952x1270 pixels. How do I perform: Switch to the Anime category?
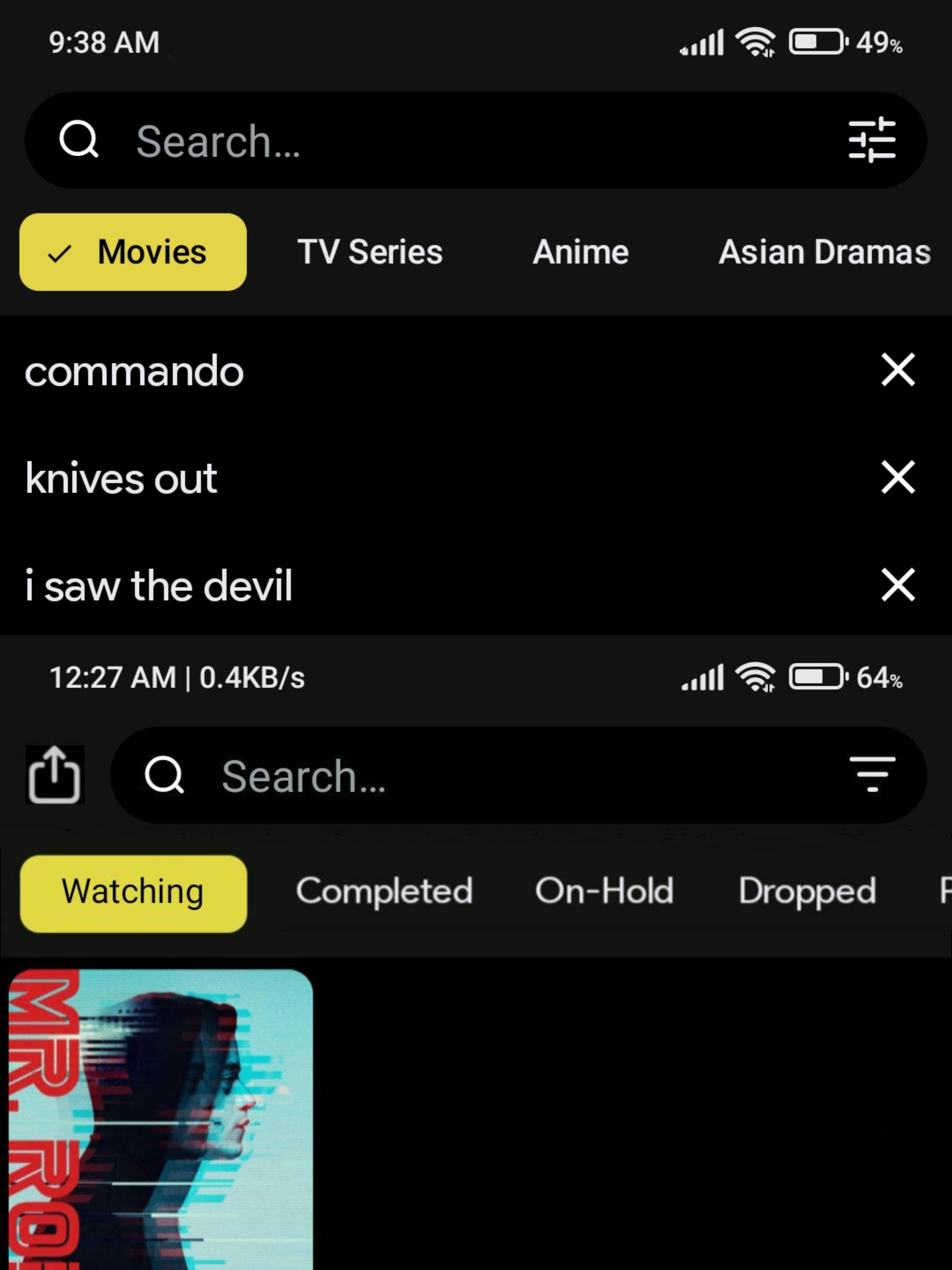[x=580, y=252]
